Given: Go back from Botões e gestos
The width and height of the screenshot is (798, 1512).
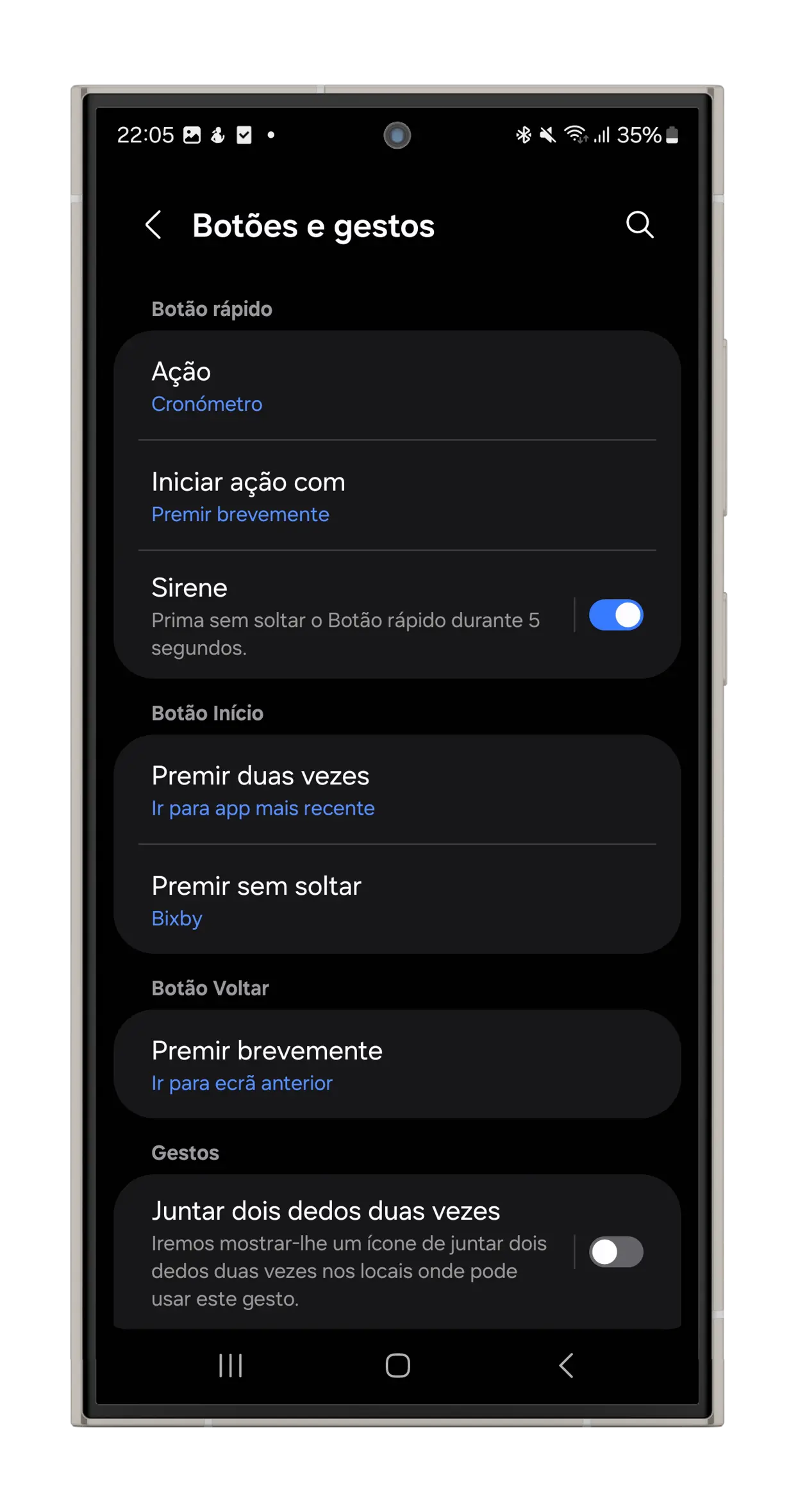Looking at the screenshot, I should (154, 225).
